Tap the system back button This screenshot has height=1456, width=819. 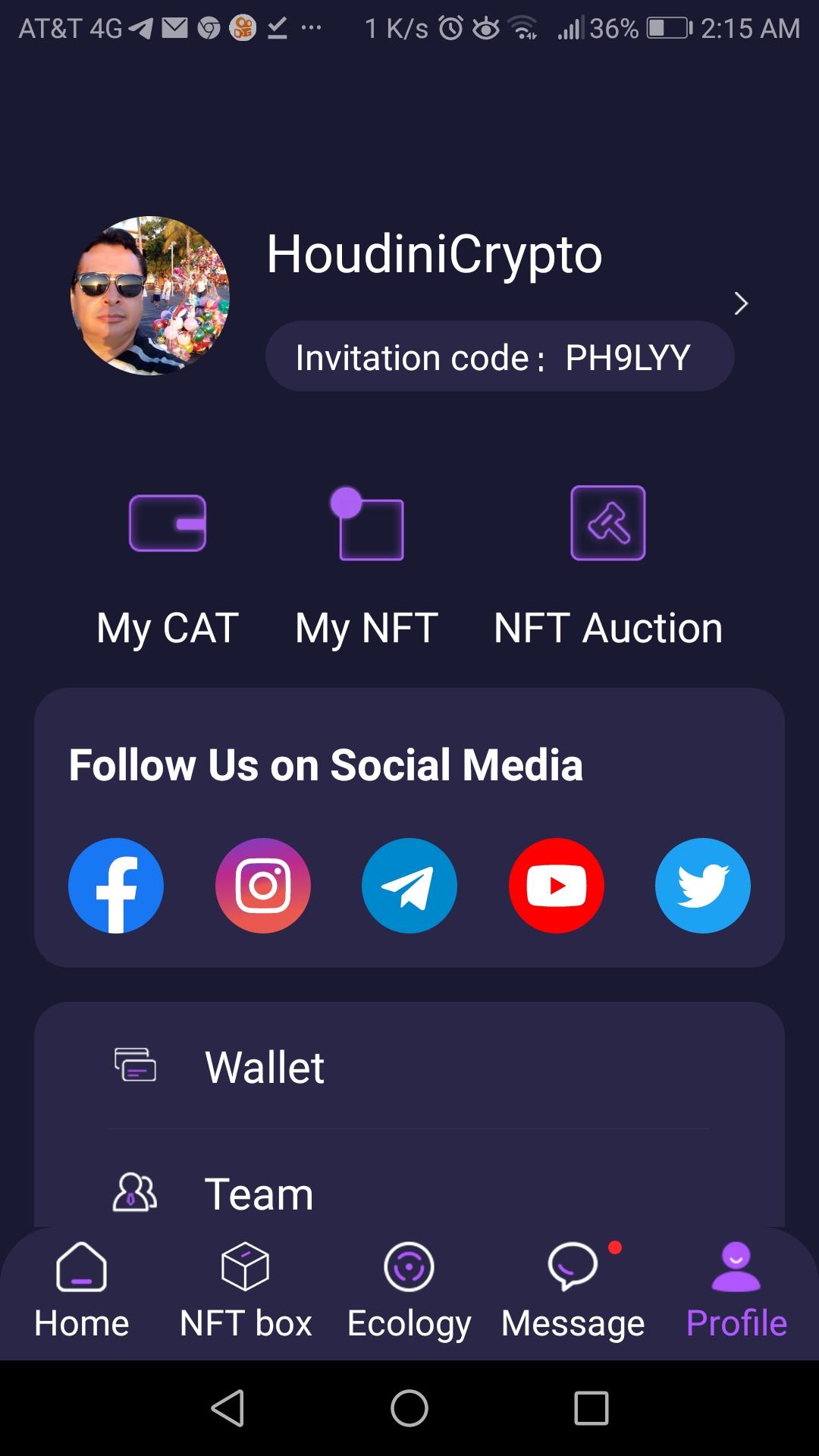click(227, 1408)
